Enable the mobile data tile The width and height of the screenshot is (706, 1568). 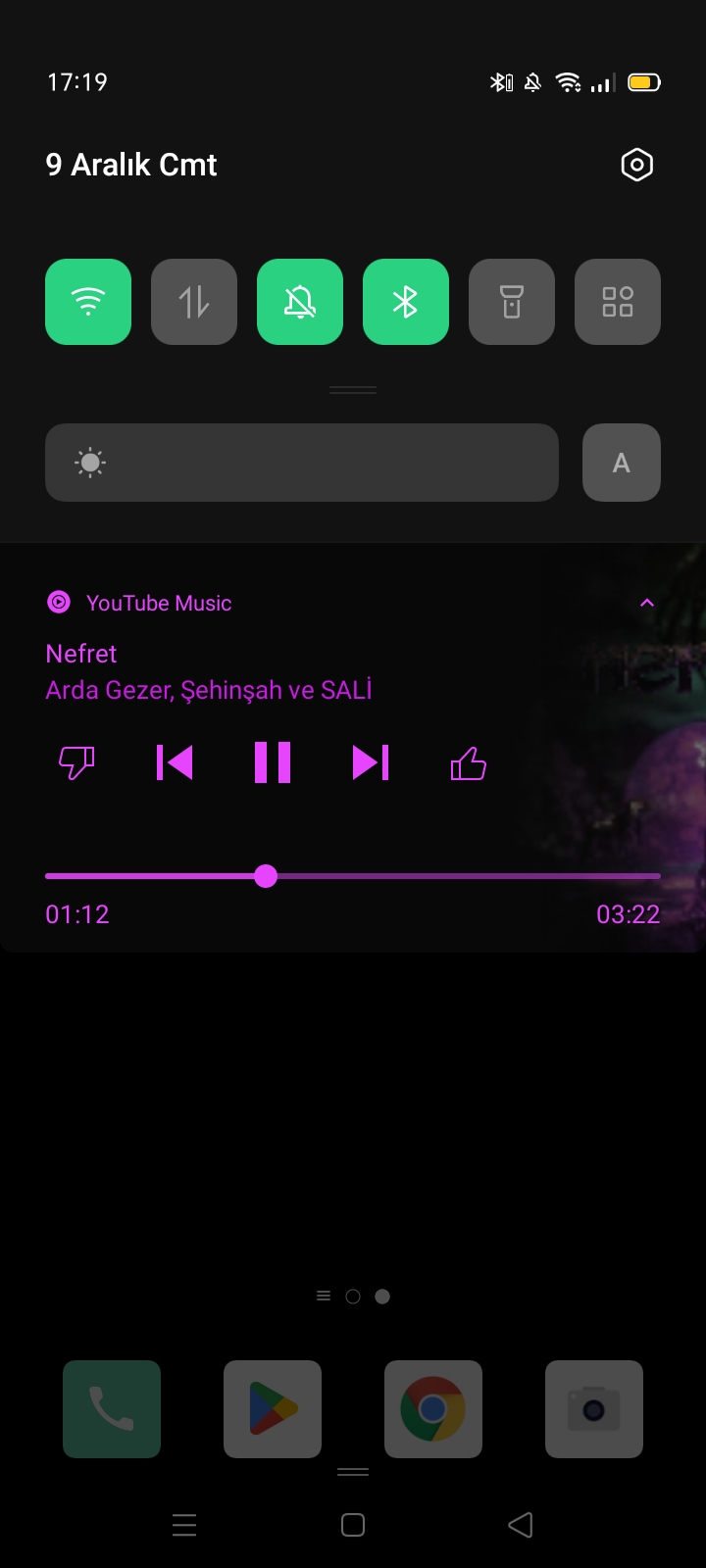tap(194, 302)
